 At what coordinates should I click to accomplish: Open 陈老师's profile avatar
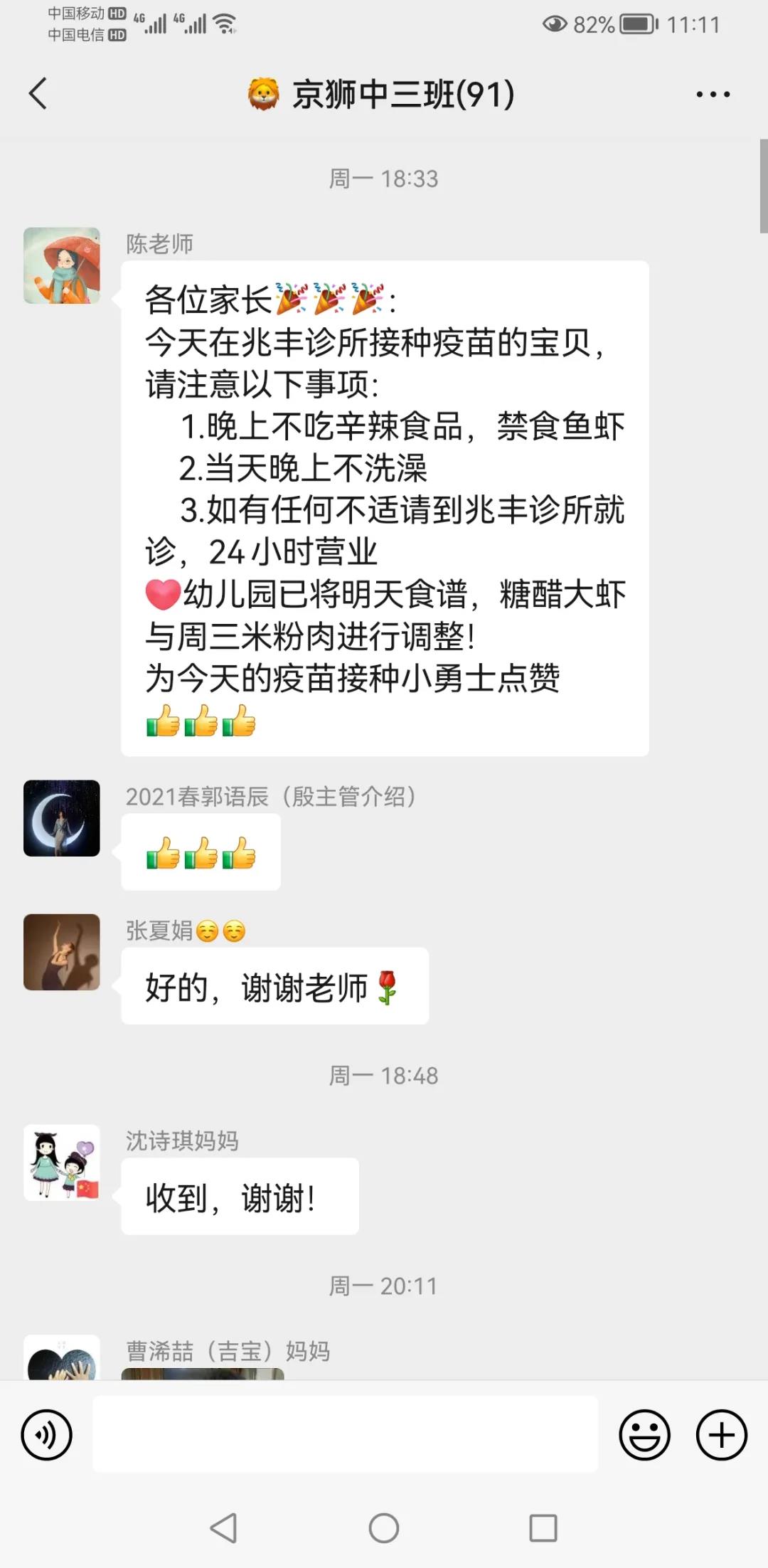click(62, 265)
